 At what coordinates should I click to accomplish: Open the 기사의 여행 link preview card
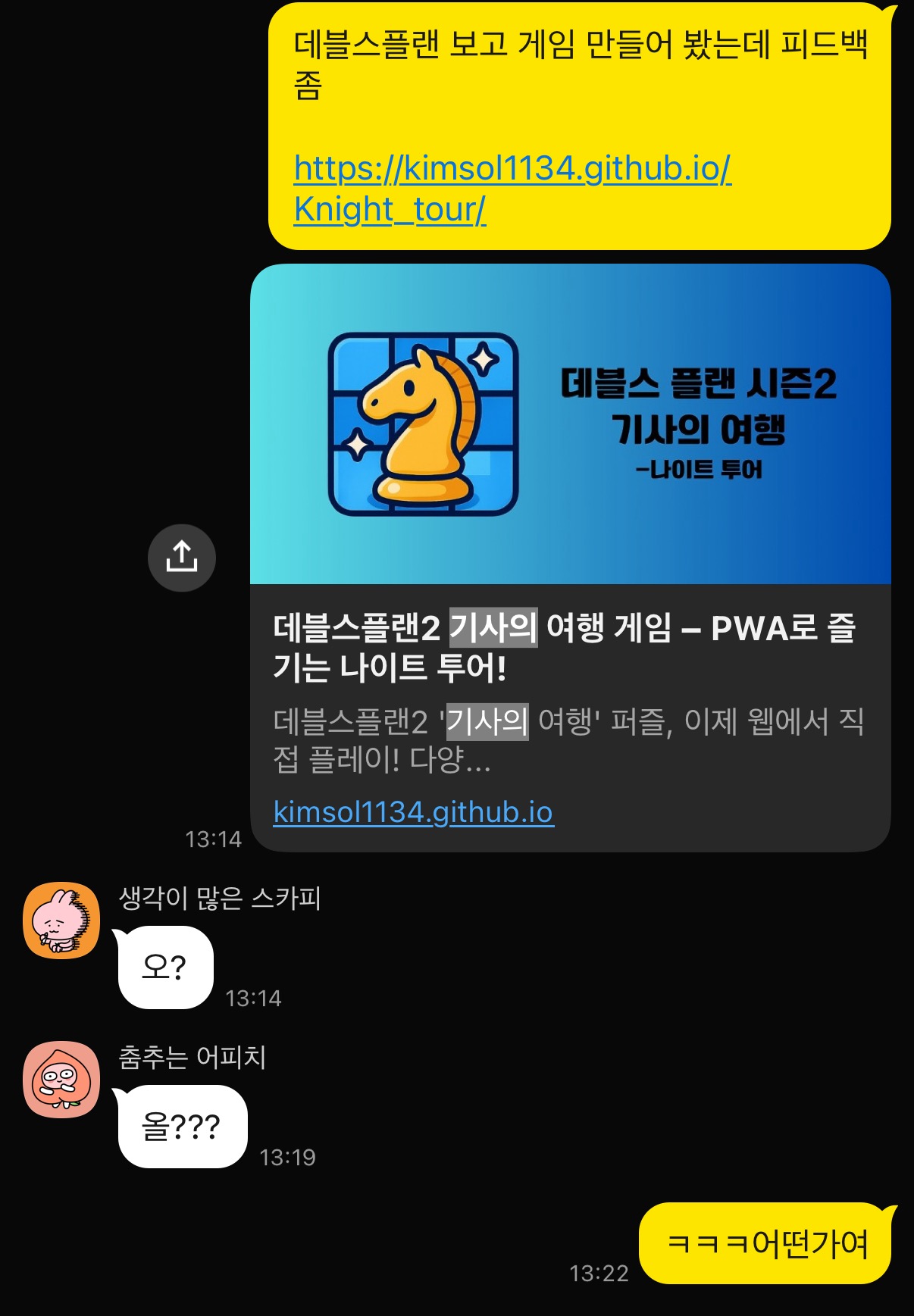click(570, 424)
